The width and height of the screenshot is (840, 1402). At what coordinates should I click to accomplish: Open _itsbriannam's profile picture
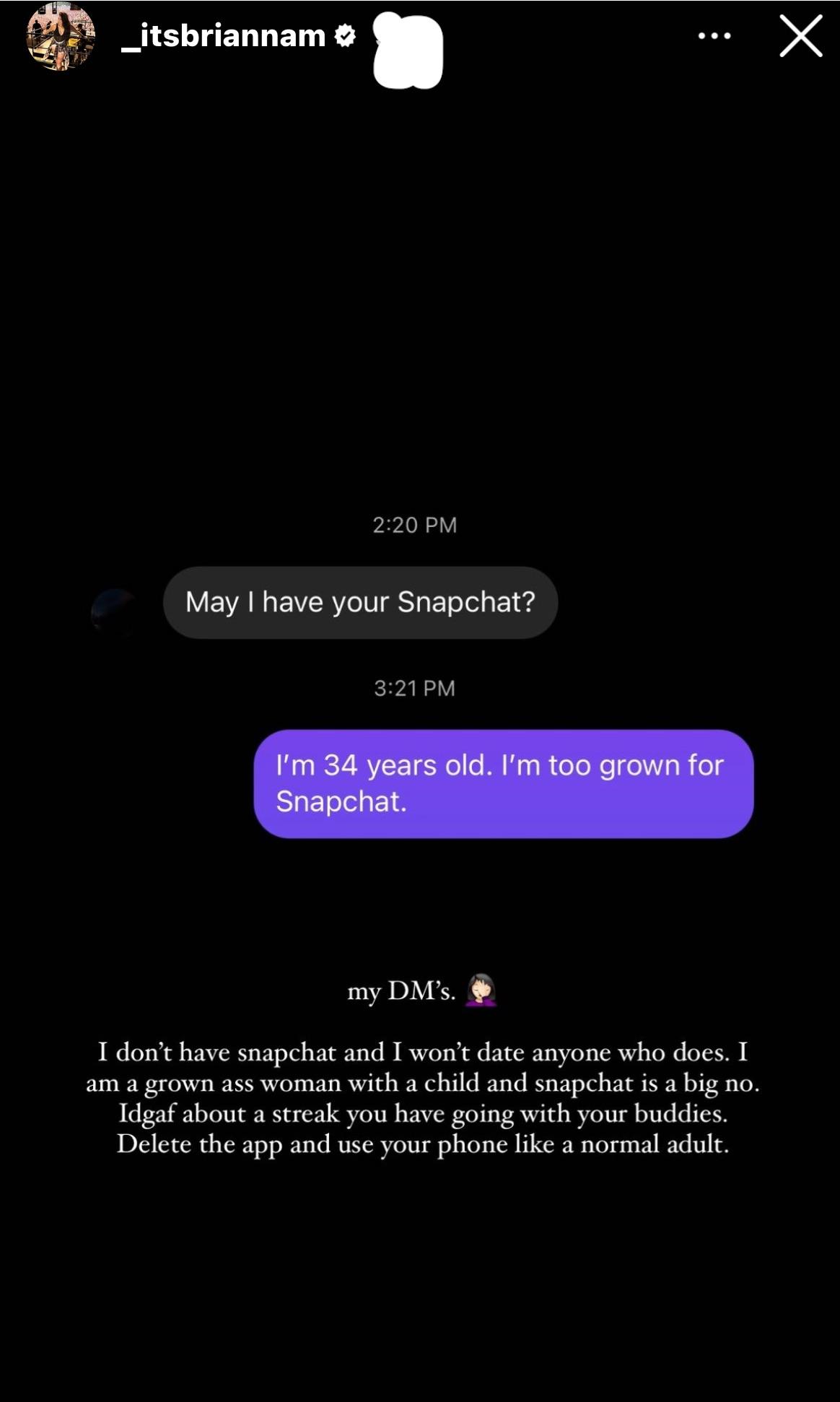61,36
